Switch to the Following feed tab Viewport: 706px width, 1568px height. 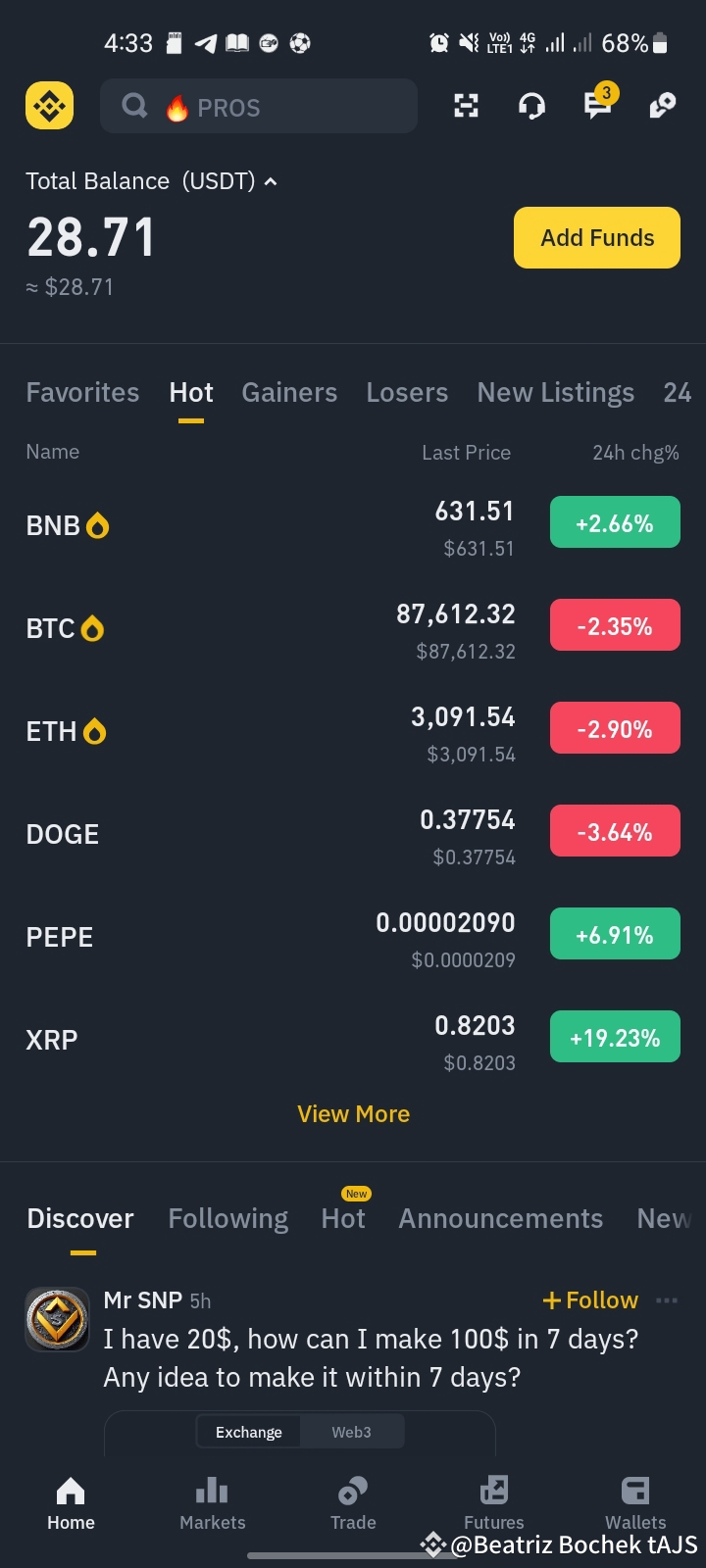point(227,1218)
